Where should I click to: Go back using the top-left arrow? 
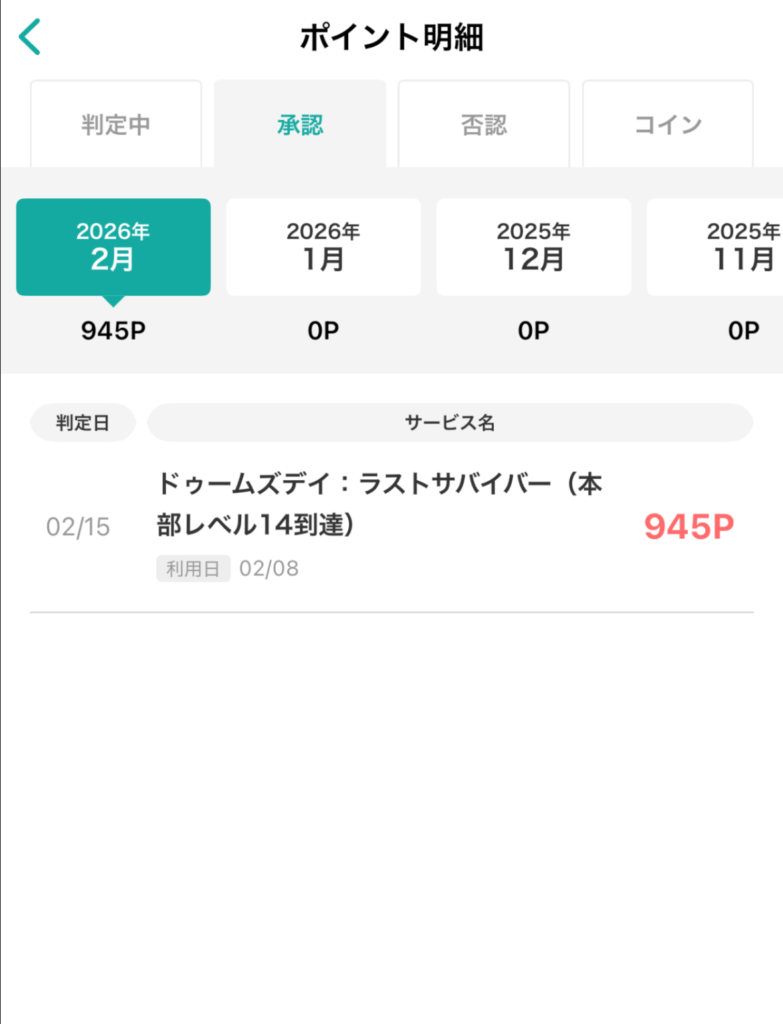pyautogui.click(x=31, y=37)
